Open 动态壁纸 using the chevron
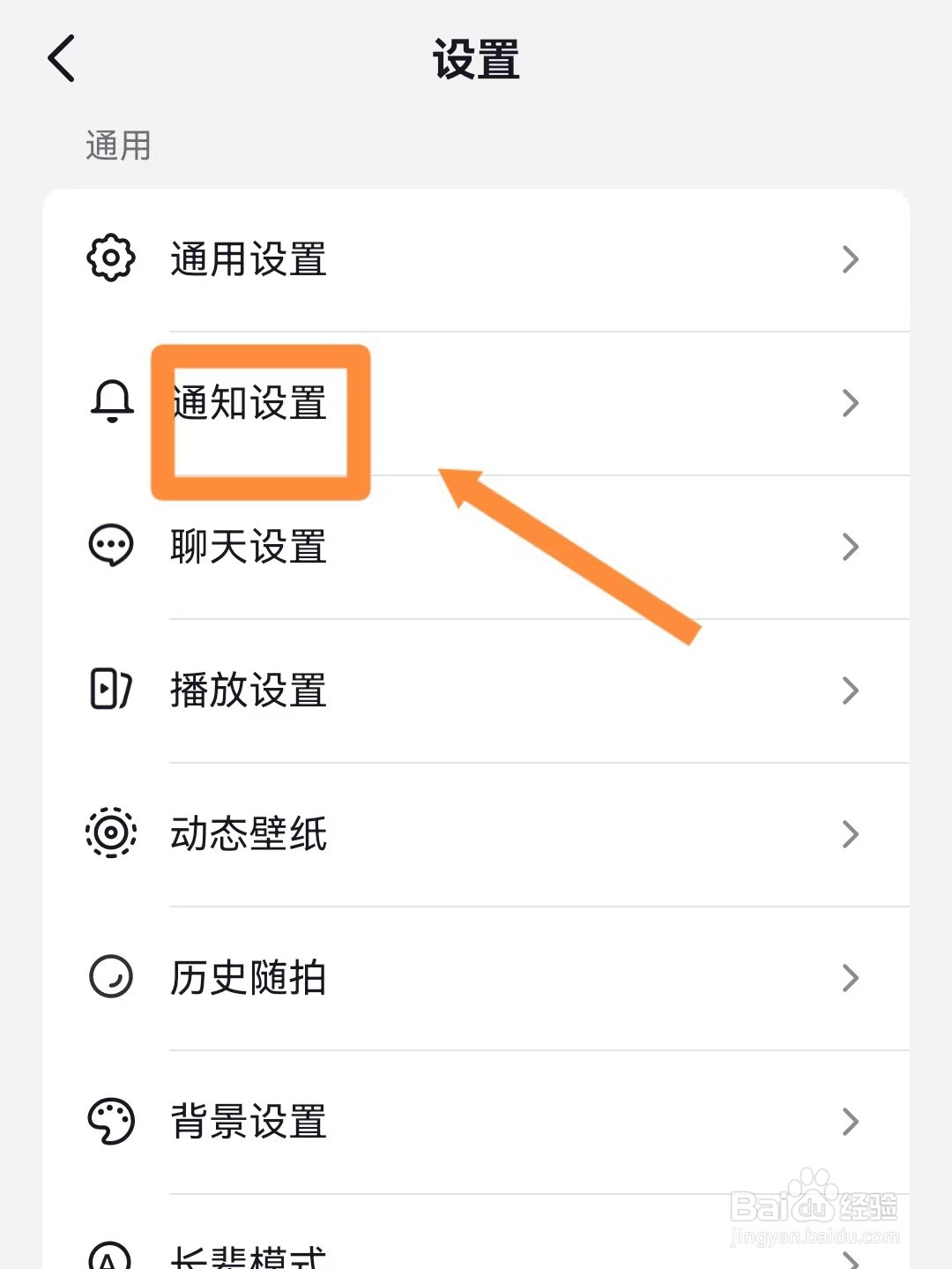Viewport: 952px width, 1269px height. (850, 834)
